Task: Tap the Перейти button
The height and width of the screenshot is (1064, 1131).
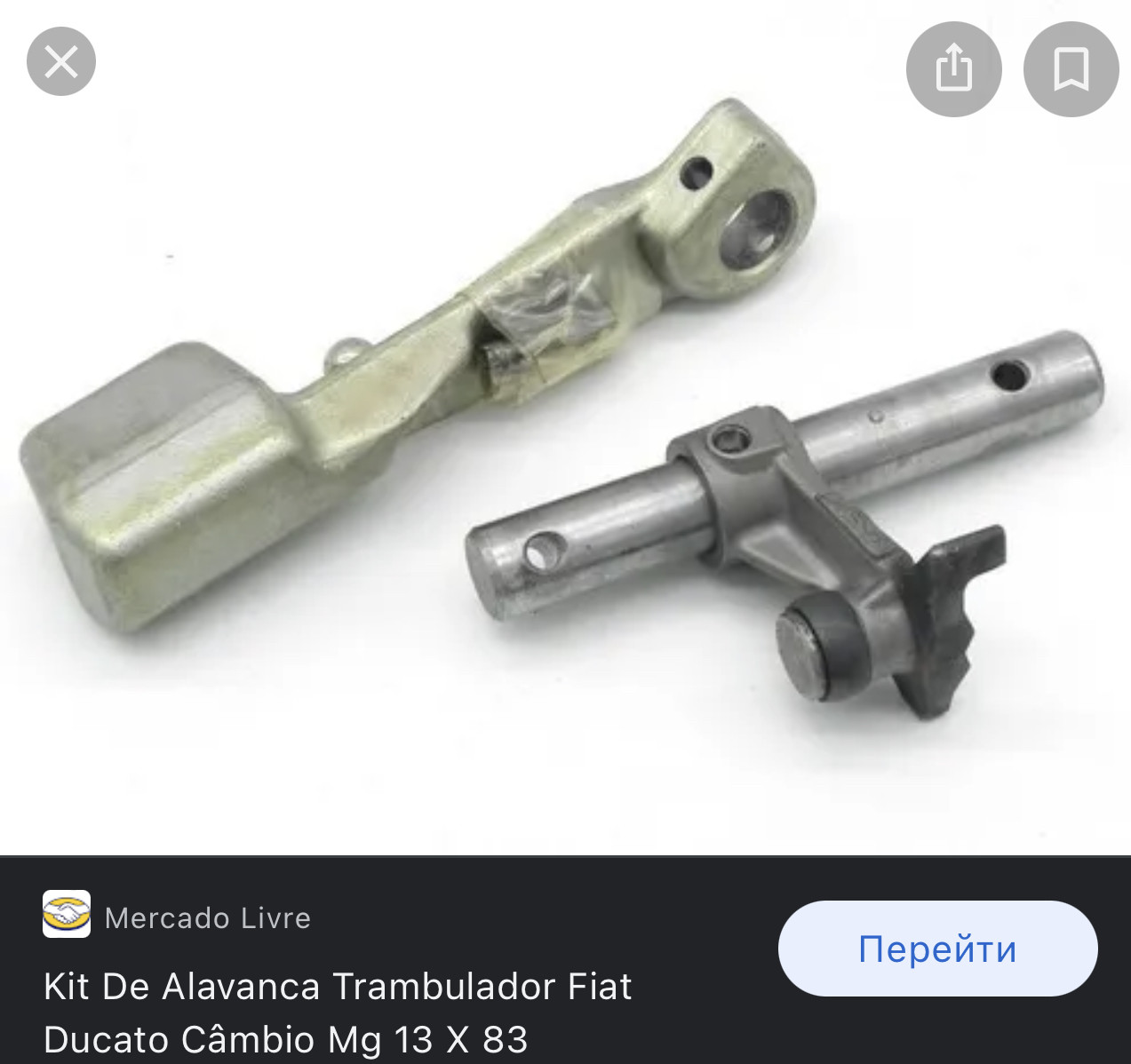Action: tap(937, 949)
